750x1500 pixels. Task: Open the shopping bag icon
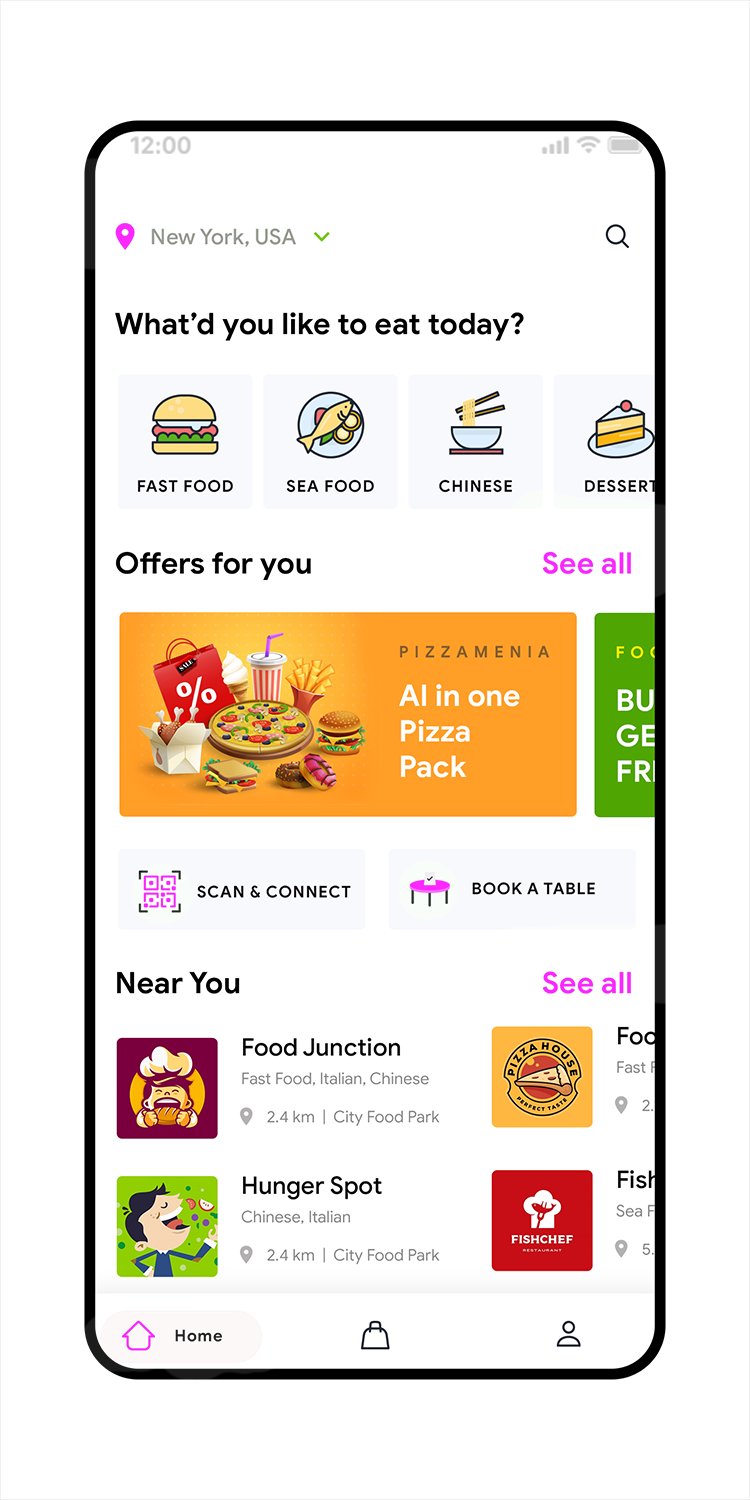(x=375, y=1334)
